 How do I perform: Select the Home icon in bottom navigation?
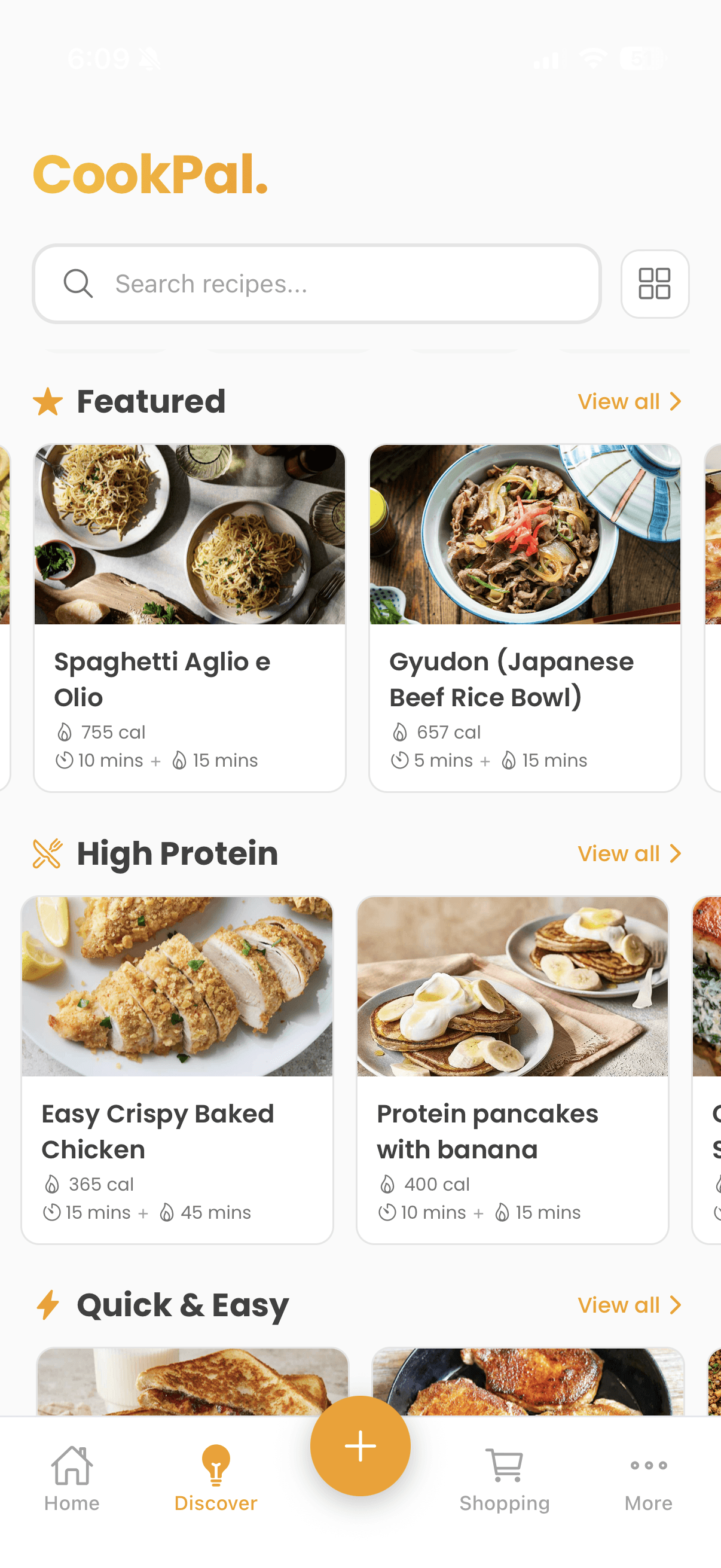pos(71,1465)
